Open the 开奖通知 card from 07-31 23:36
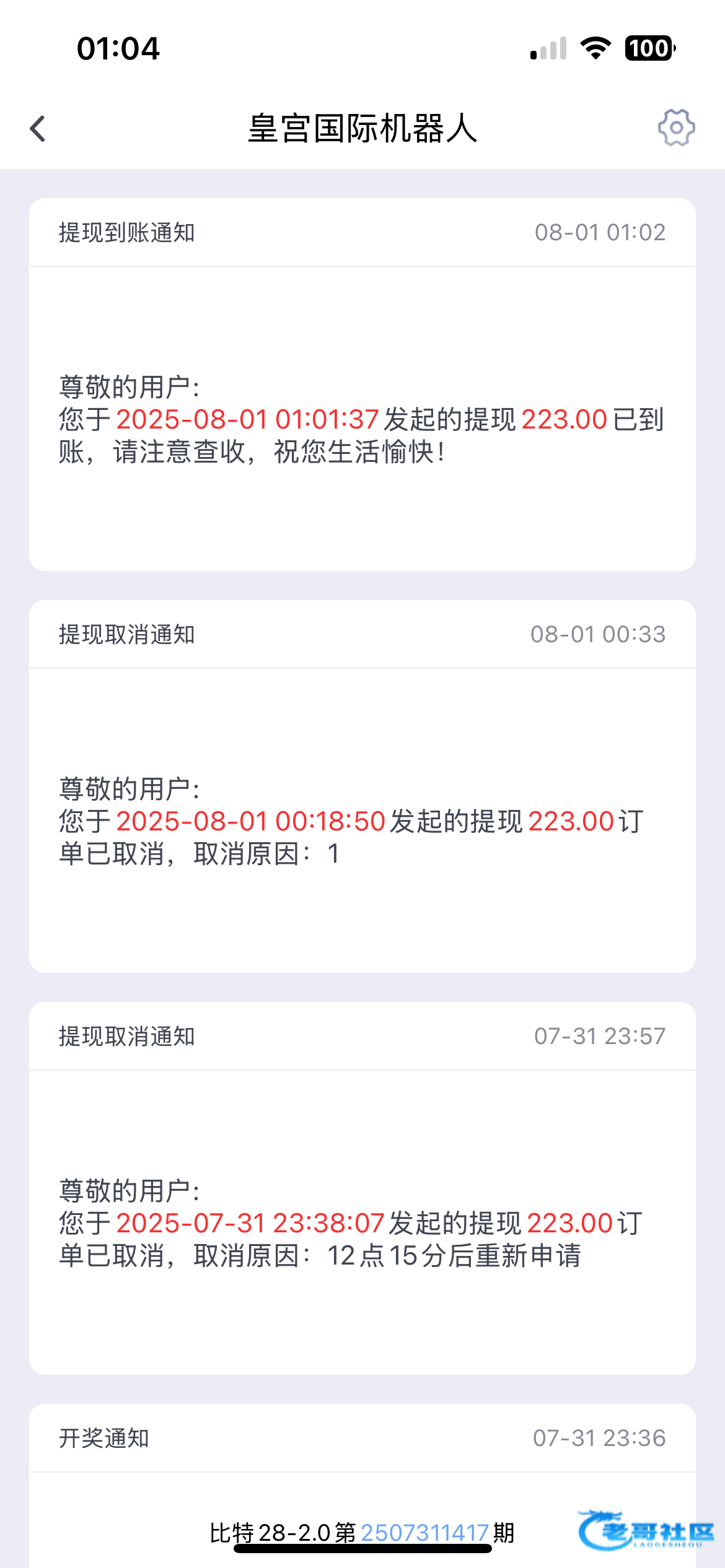 tap(362, 1486)
